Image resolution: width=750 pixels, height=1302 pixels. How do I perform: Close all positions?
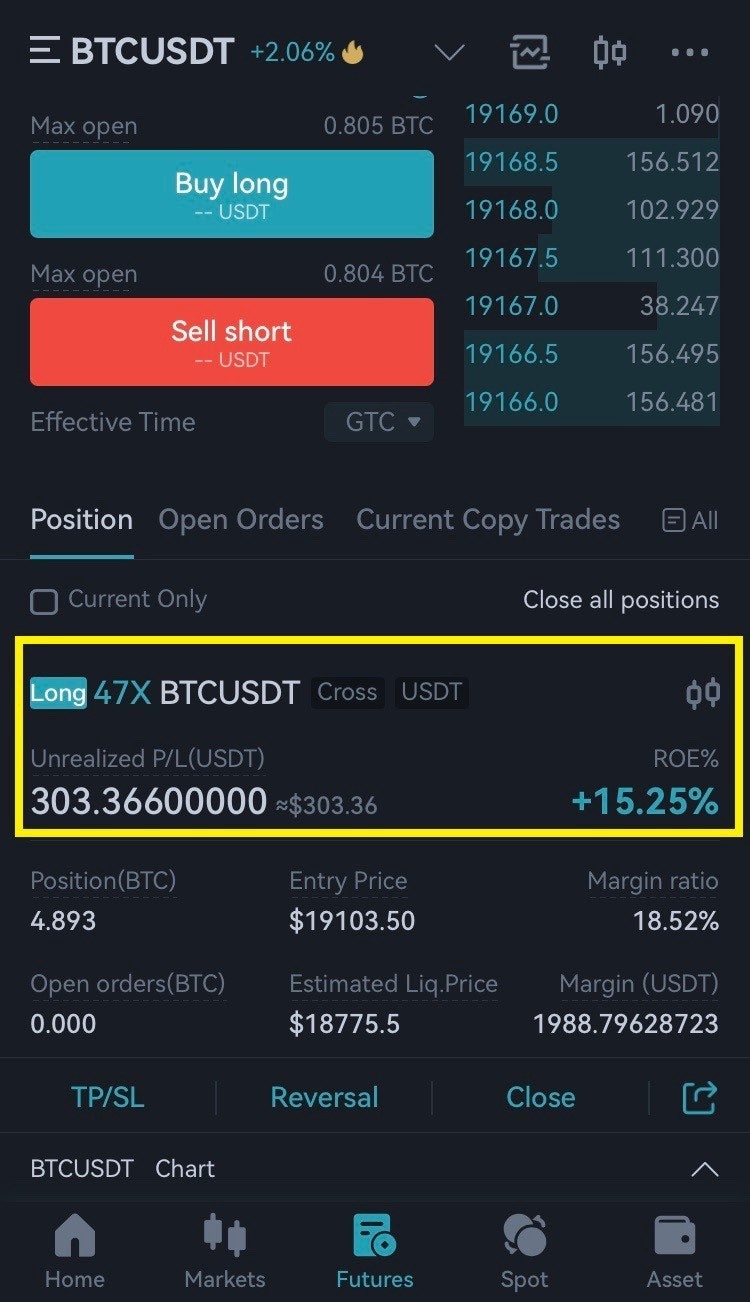[621, 600]
